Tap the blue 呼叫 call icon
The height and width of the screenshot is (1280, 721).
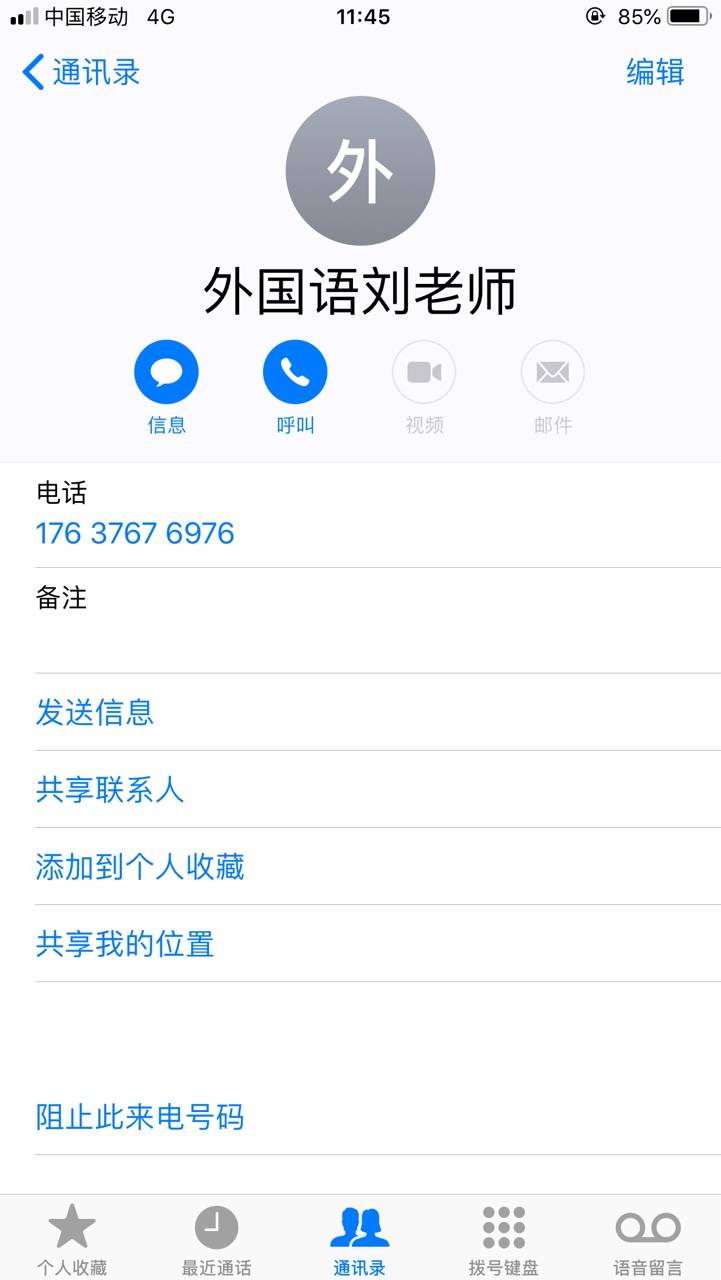coord(295,372)
